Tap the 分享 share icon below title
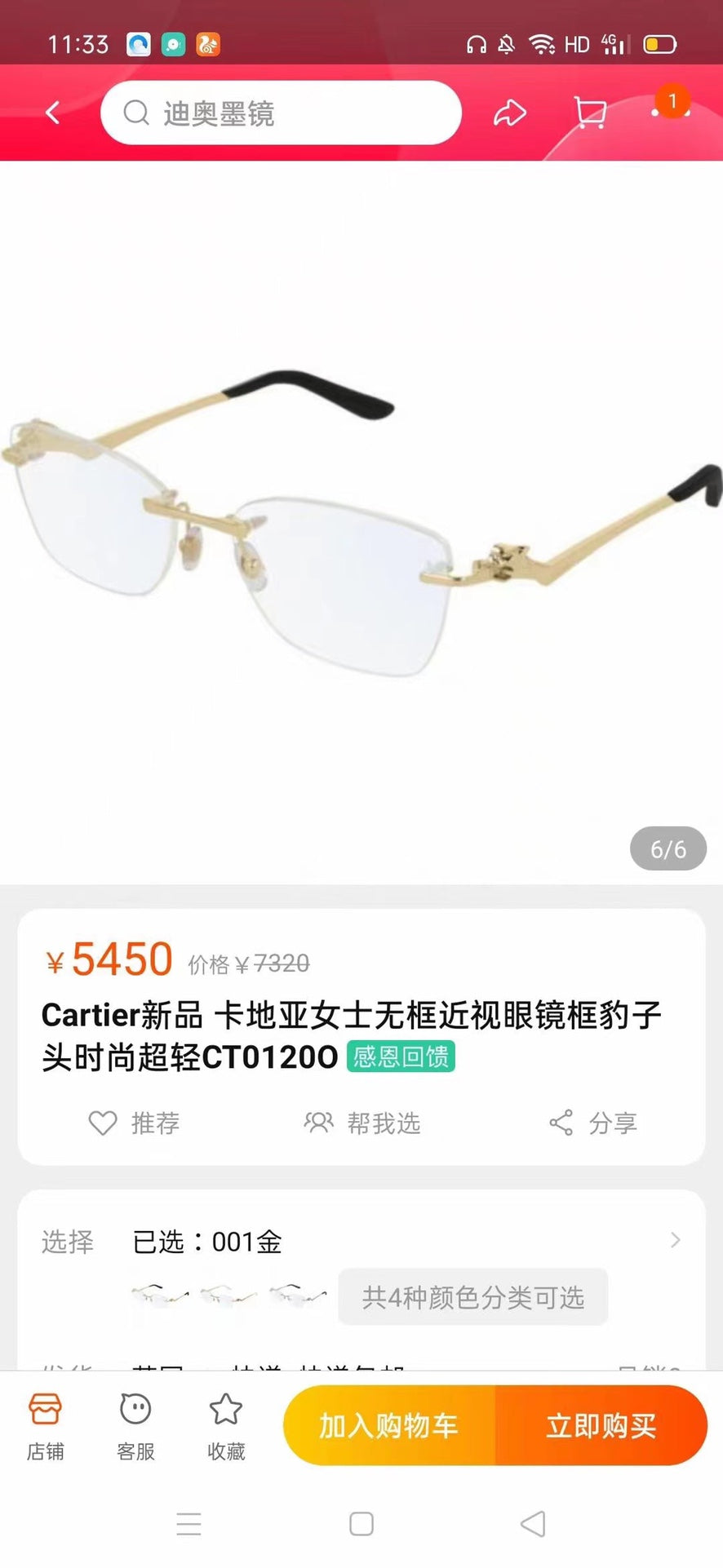This screenshot has height=1568, width=723. point(593,1123)
